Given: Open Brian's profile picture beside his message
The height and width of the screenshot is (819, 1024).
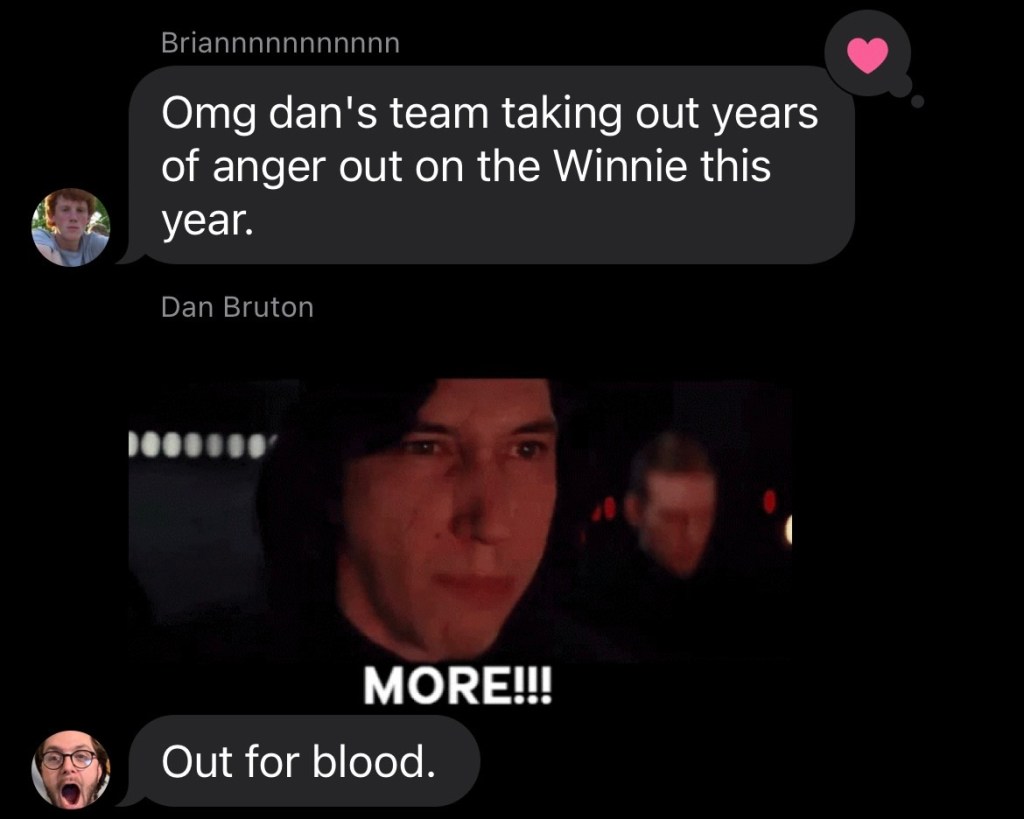Looking at the screenshot, I should click(x=70, y=228).
